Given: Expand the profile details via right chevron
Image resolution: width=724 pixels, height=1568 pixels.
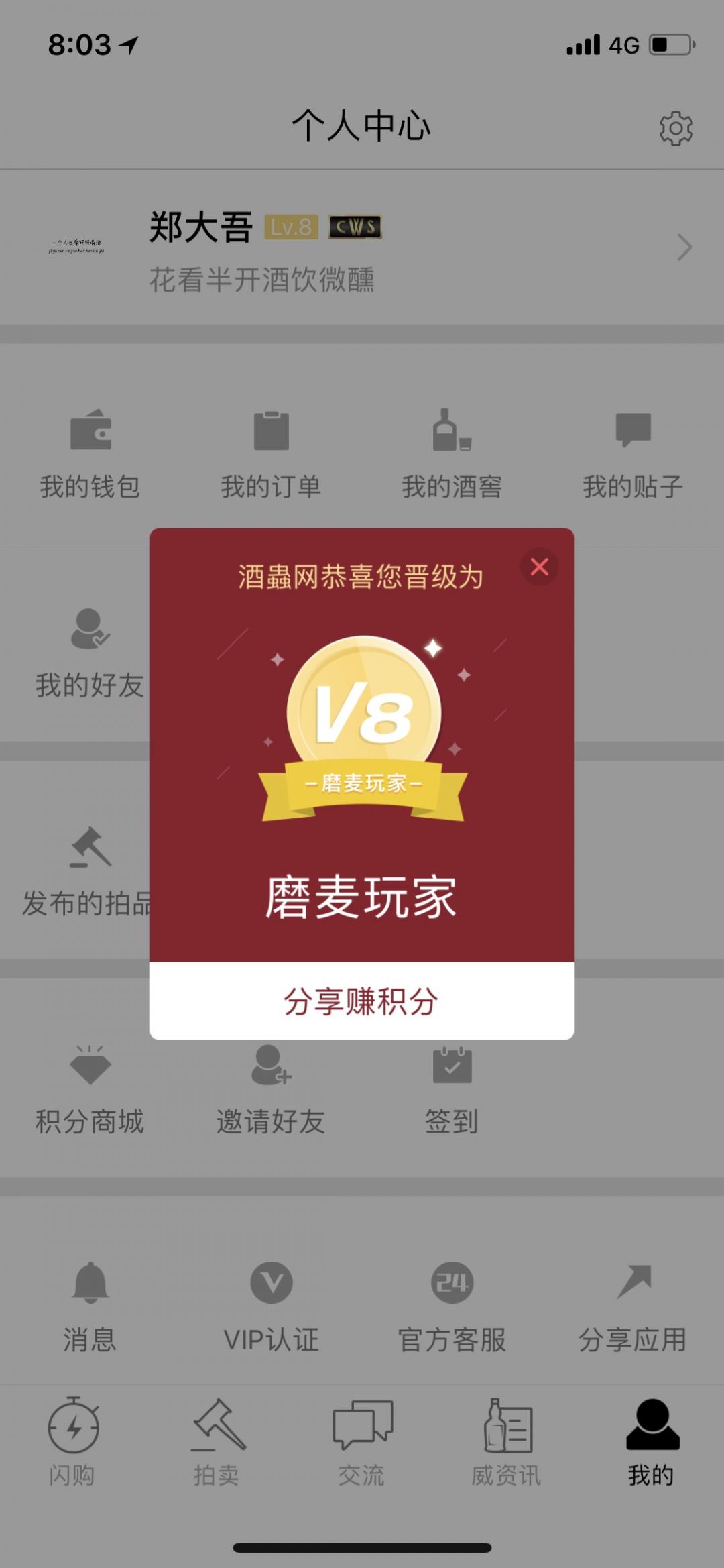Looking at the screenshot, I should click(x=684, y=248).
